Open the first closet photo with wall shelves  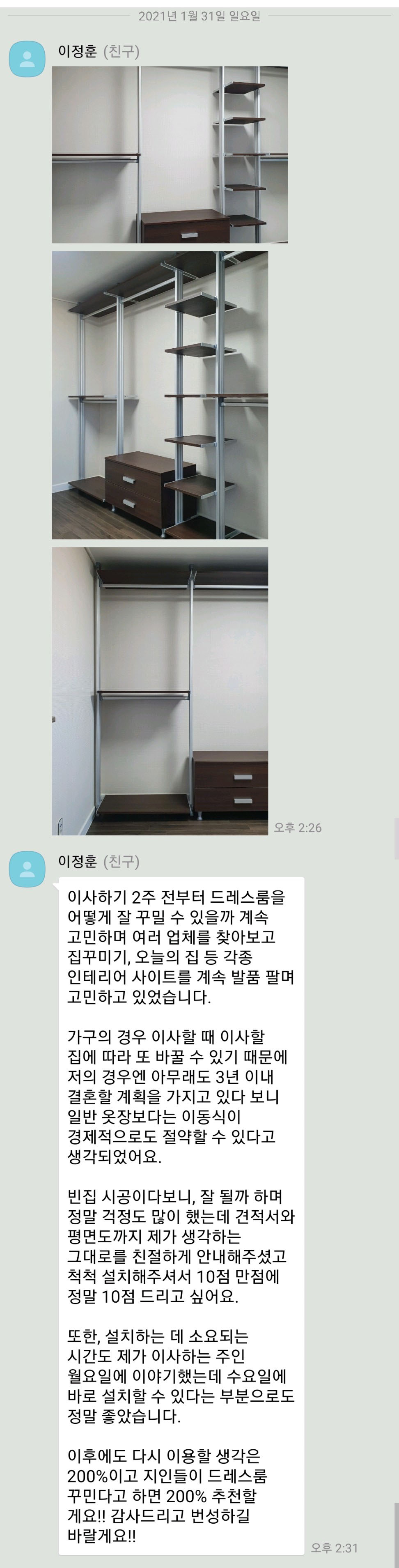(x=170, y=154)
